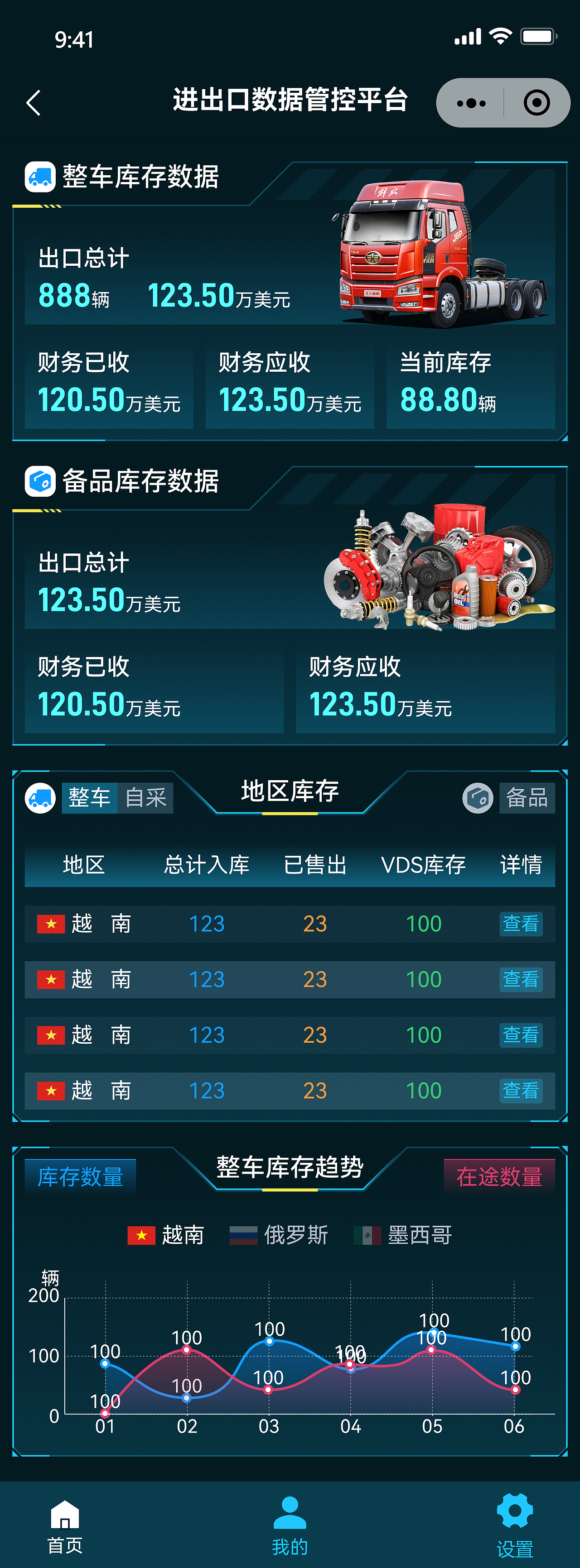Select the truck icon next to 整车 tab
Image resolution: width=580 pixels, height=1568 pixels.
[39, 797]
